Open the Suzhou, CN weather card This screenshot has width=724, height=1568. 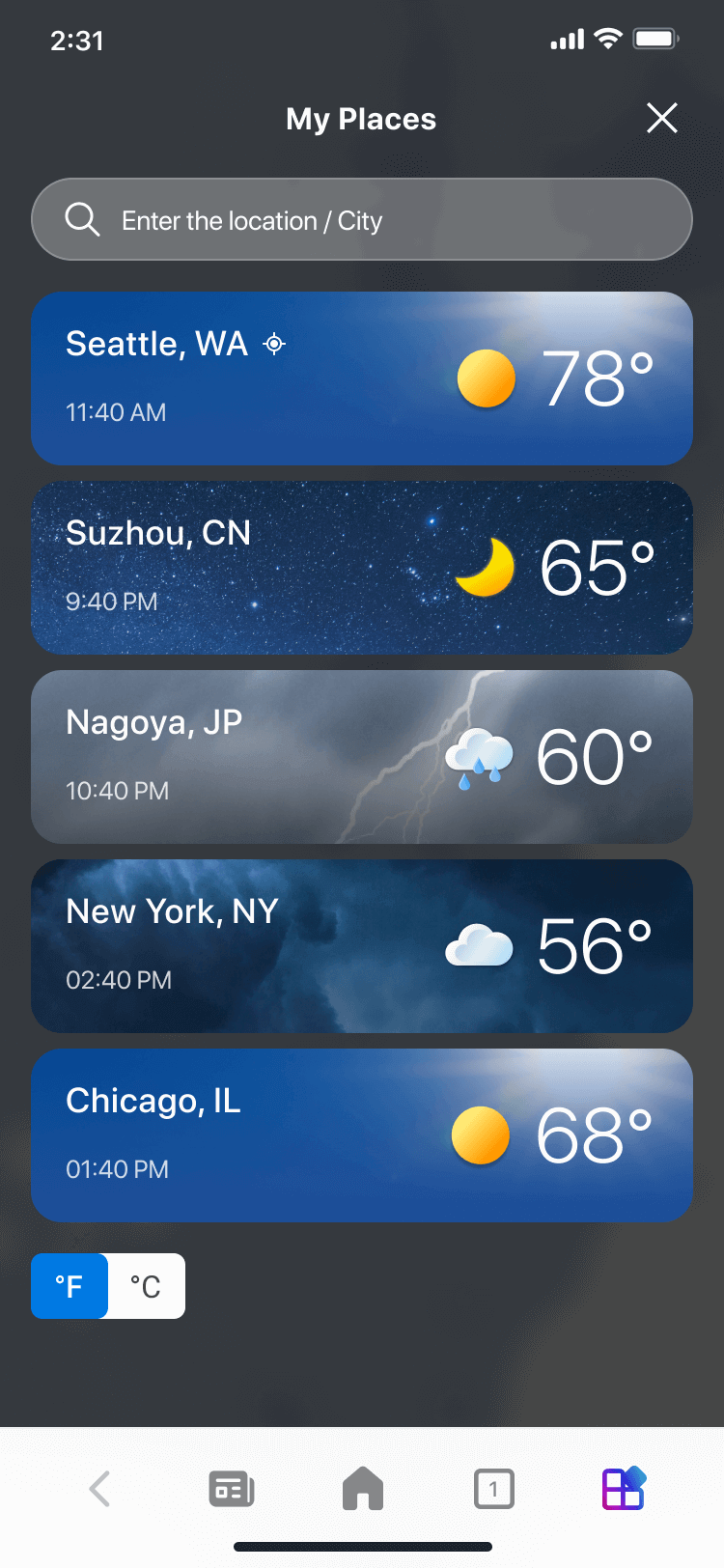tap(362, 568)
